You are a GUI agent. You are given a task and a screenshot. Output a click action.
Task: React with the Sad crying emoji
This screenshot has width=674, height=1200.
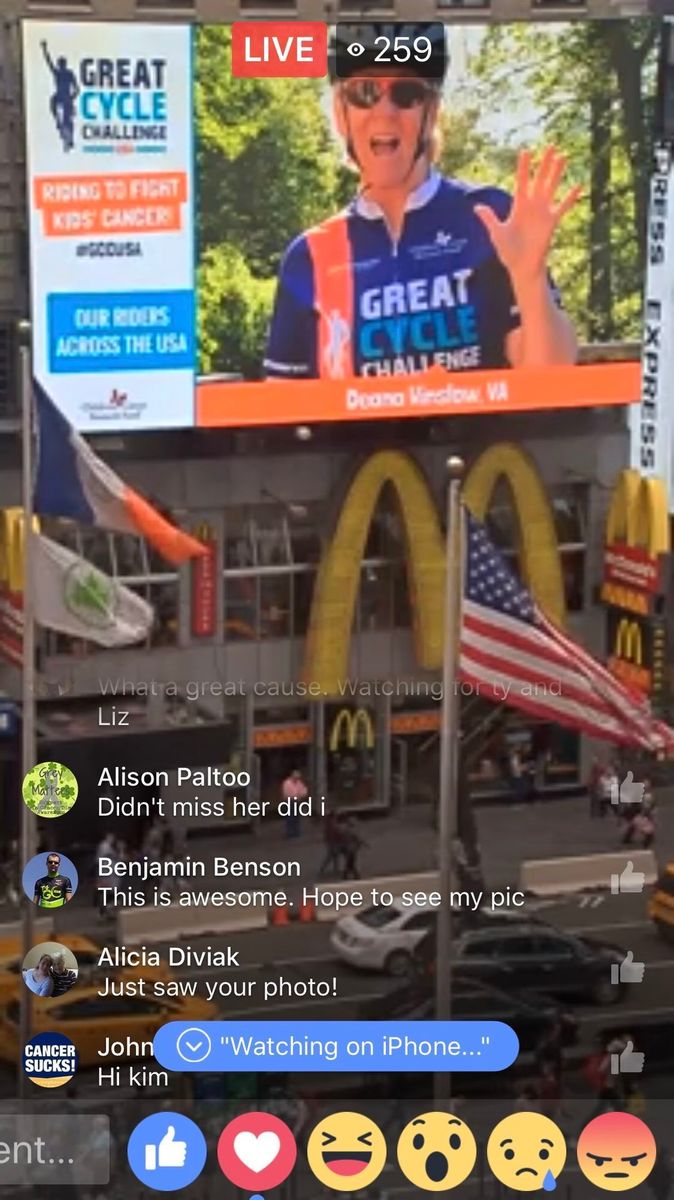click(527, 1151)
